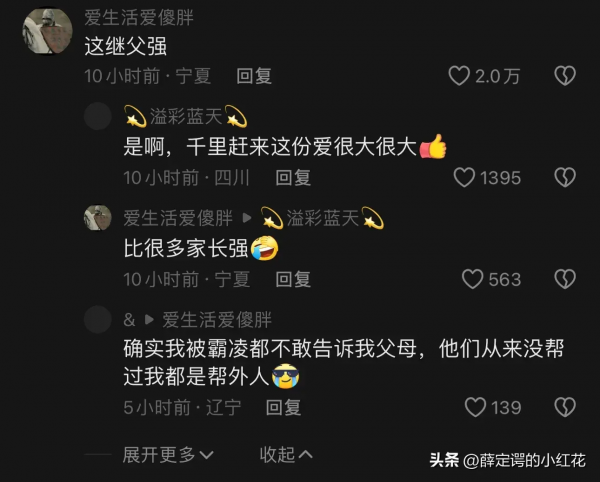600x482 pixels.
Task: Reply to 溢彩蓝天's comment from 四川
Action: pos(293,177)
